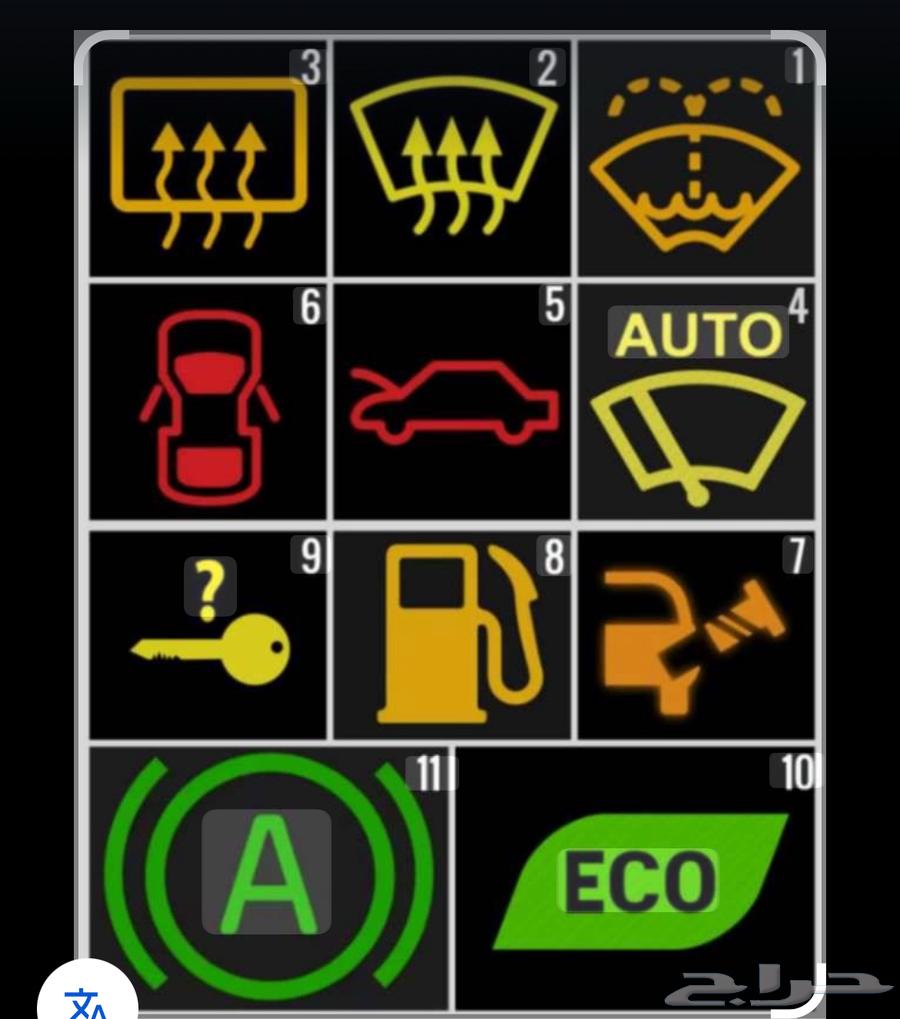Image resolution: width=900 pixels, height=1019 pixels.
Task: Tap the translate image button
Action: point(87,1000)
